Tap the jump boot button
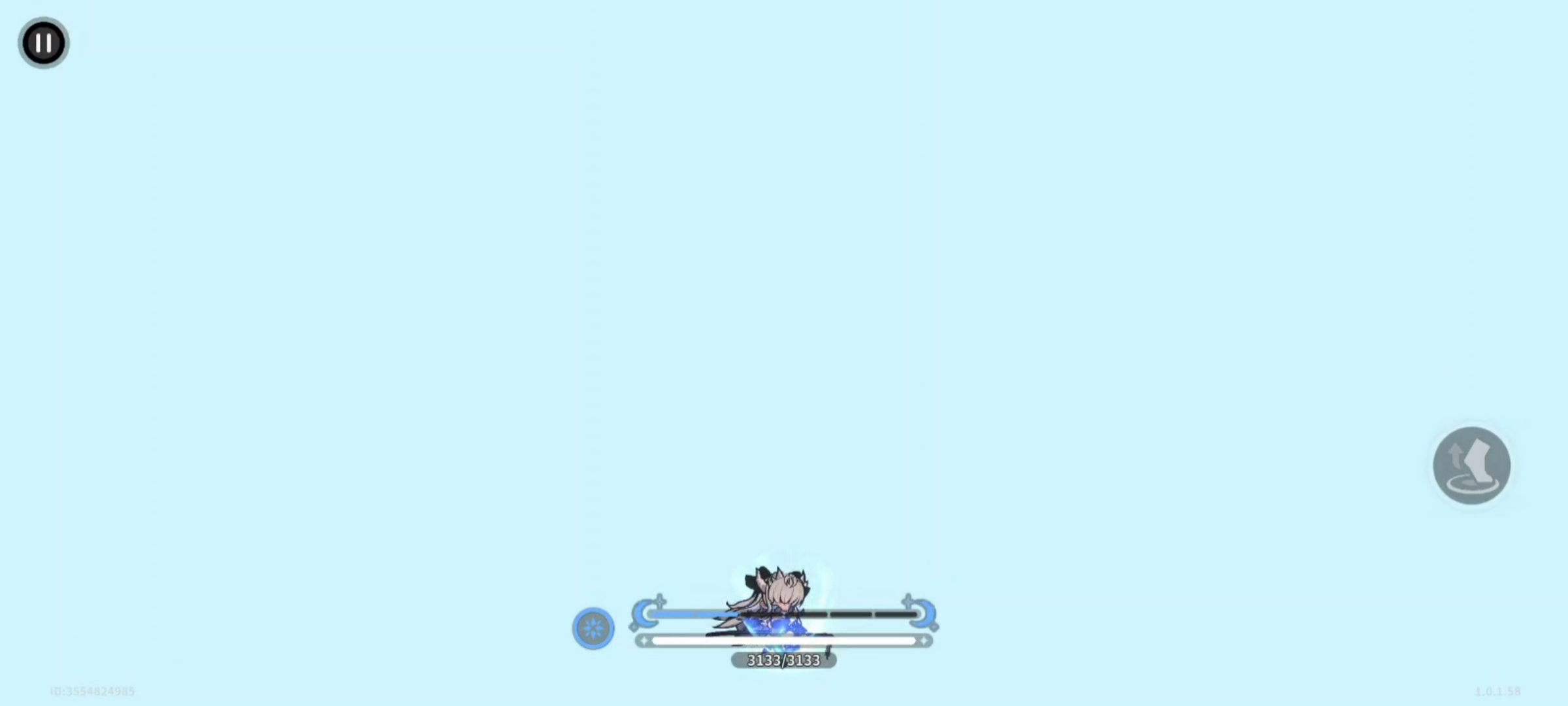 click(x=1471, y=465)
